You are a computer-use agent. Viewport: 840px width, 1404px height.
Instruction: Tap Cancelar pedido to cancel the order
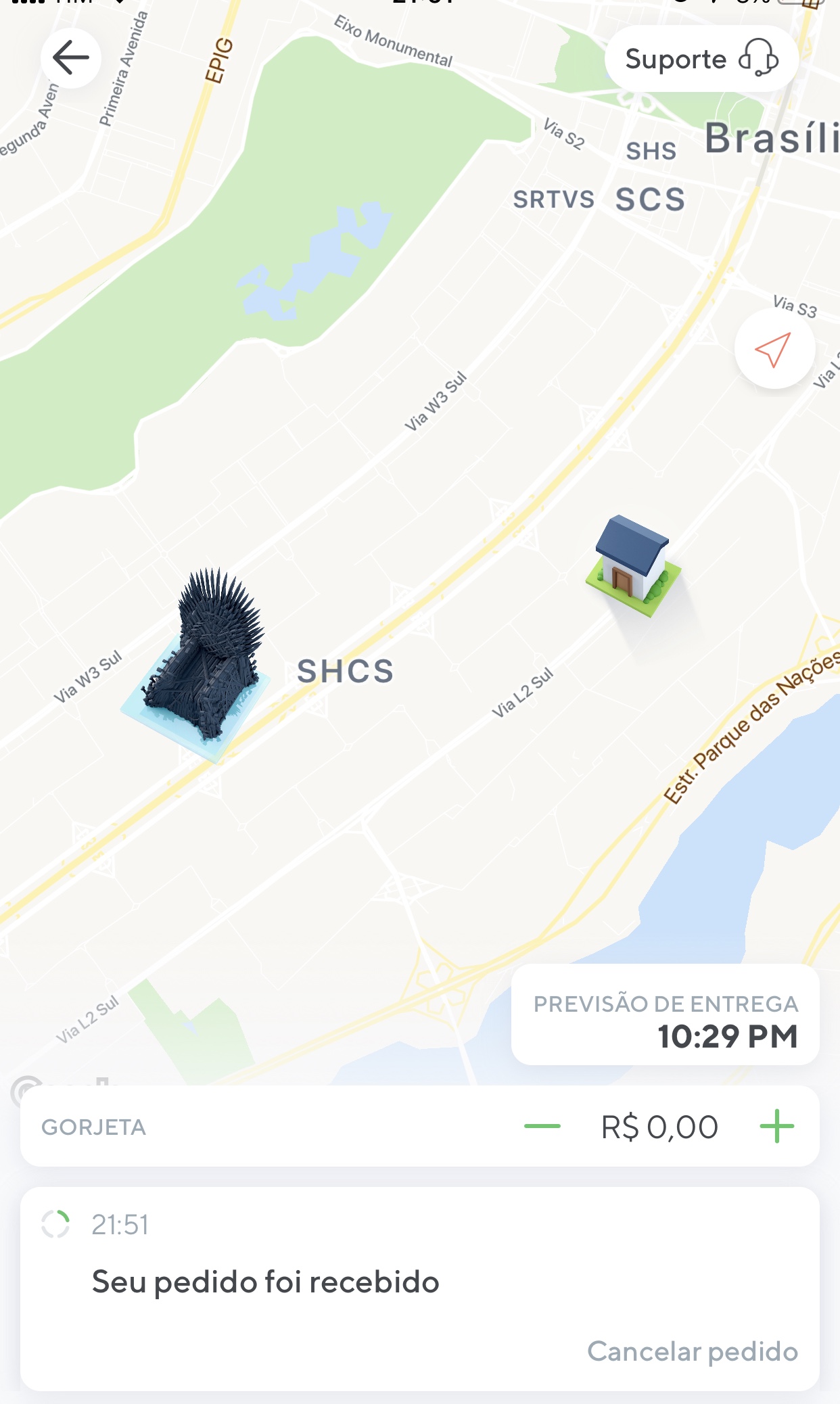(692, 1351)
